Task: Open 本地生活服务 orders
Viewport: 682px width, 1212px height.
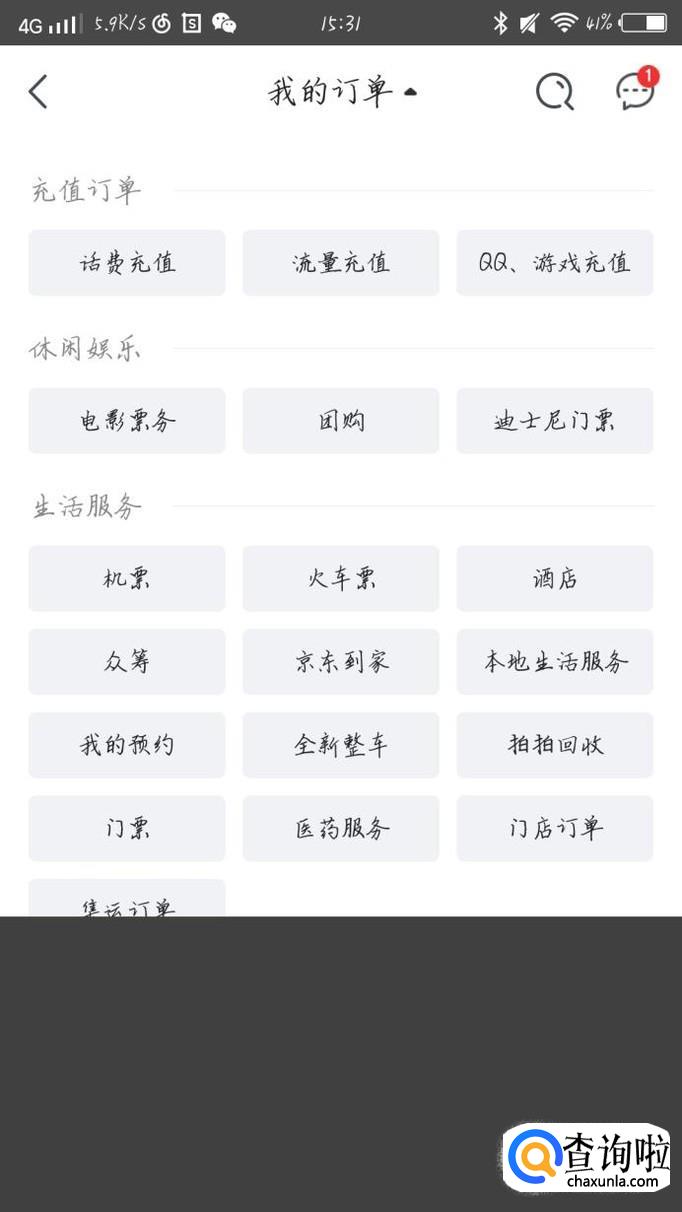Action: point(555,662)
